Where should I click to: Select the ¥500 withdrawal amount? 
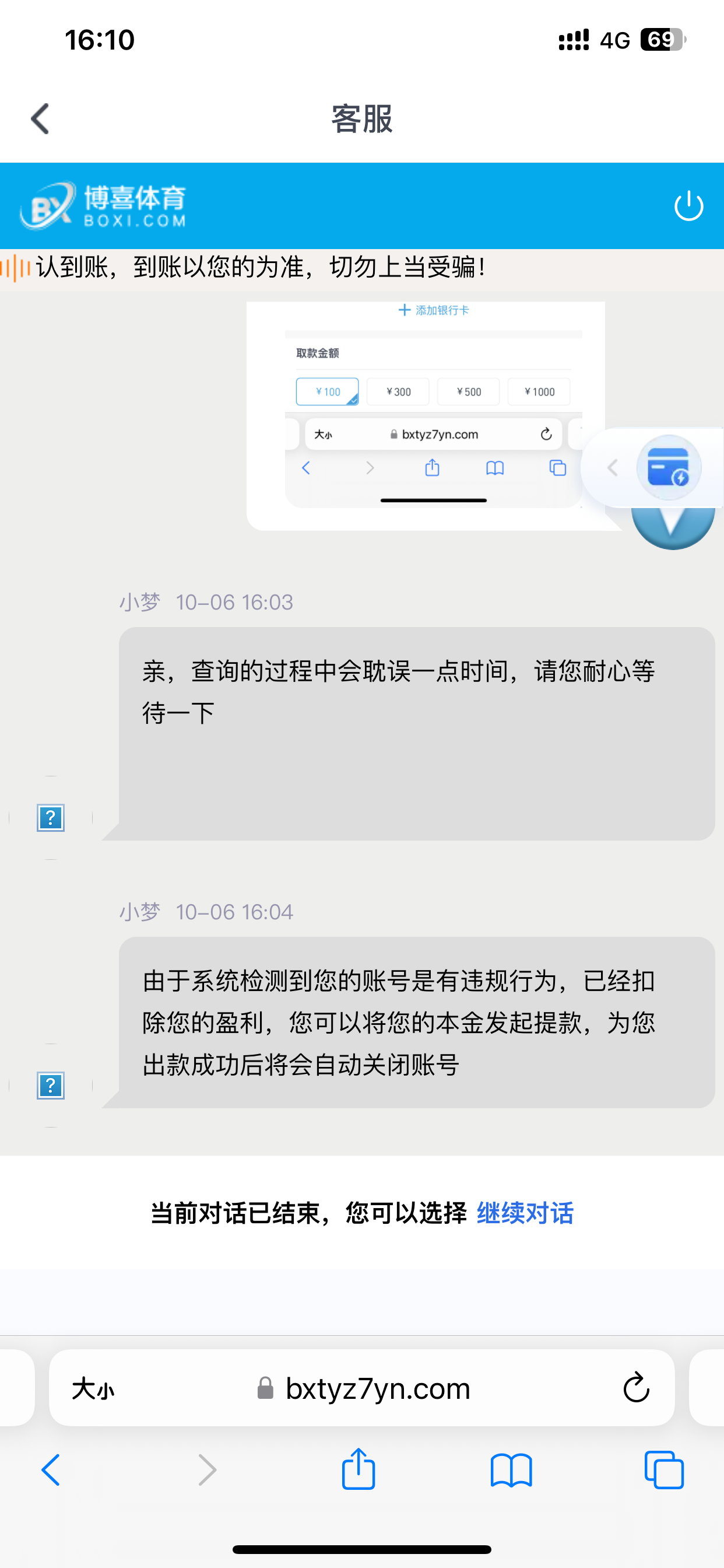tap(469, 391)
